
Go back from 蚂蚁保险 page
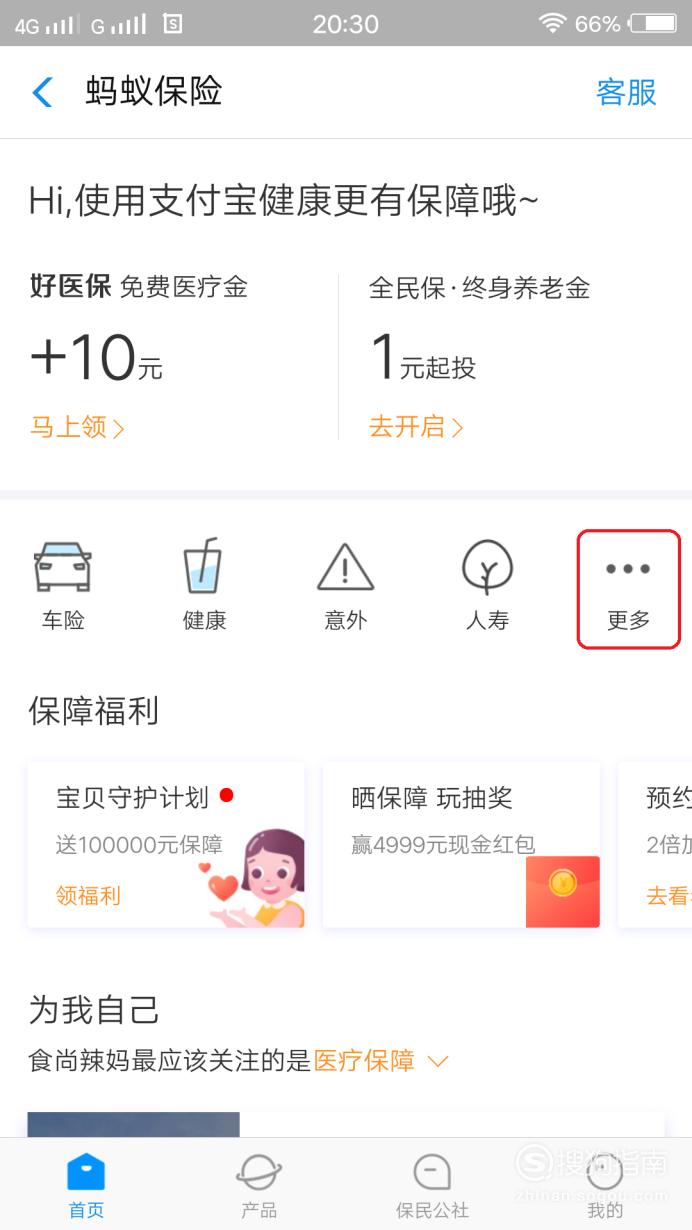(x=42, y=93)
